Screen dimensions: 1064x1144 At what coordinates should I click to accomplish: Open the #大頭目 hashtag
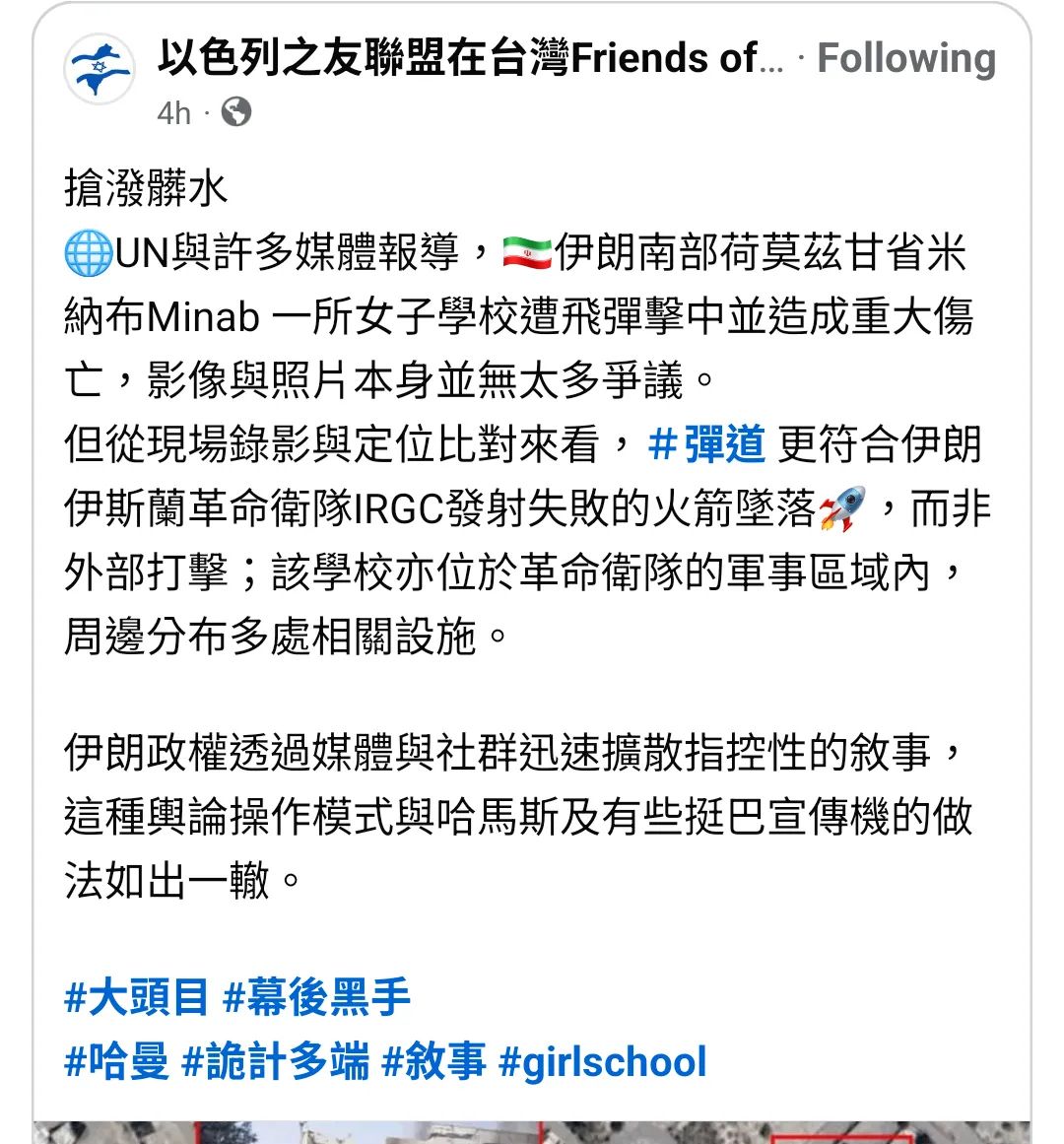136,997
